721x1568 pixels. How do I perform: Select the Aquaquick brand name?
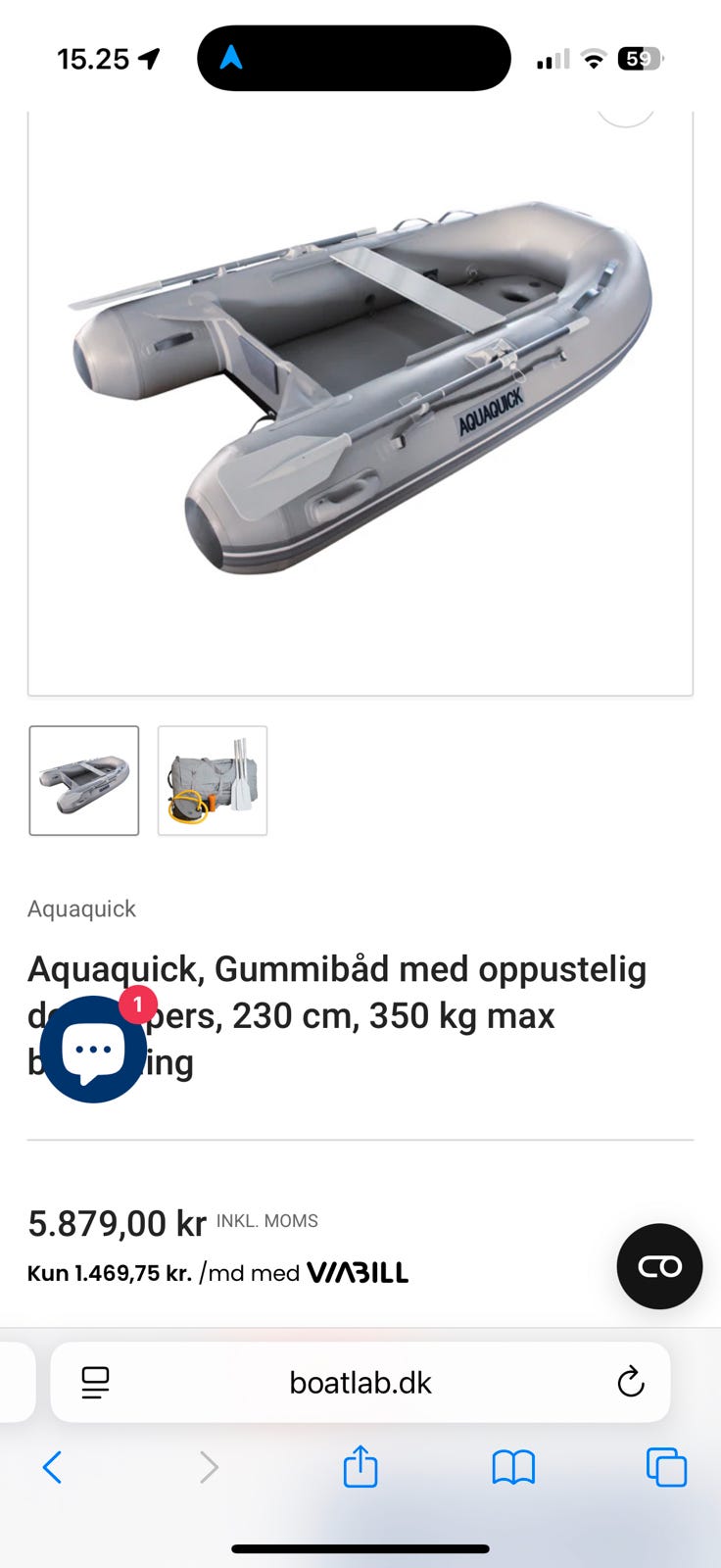(82, 908)
